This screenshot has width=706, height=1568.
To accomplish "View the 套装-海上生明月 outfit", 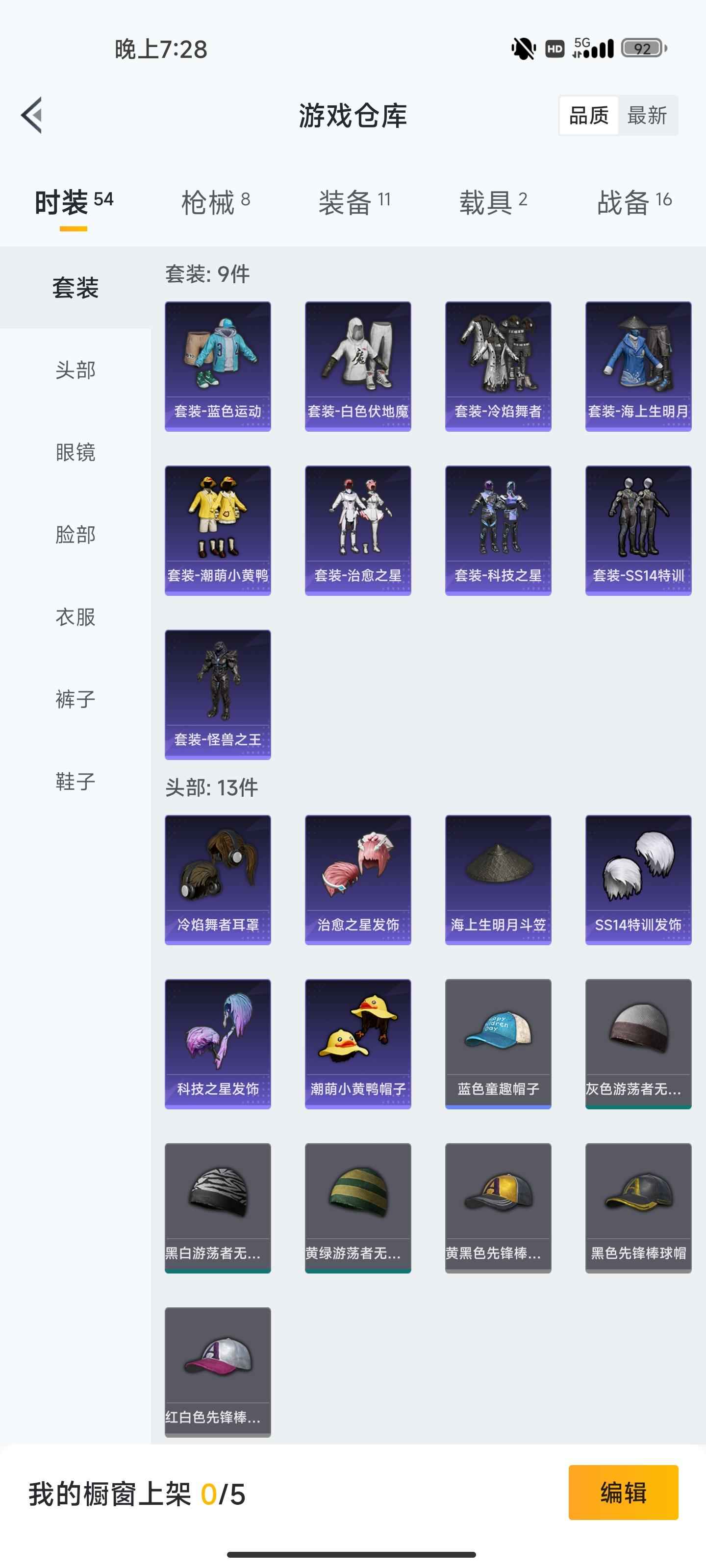I will [638, 367].
